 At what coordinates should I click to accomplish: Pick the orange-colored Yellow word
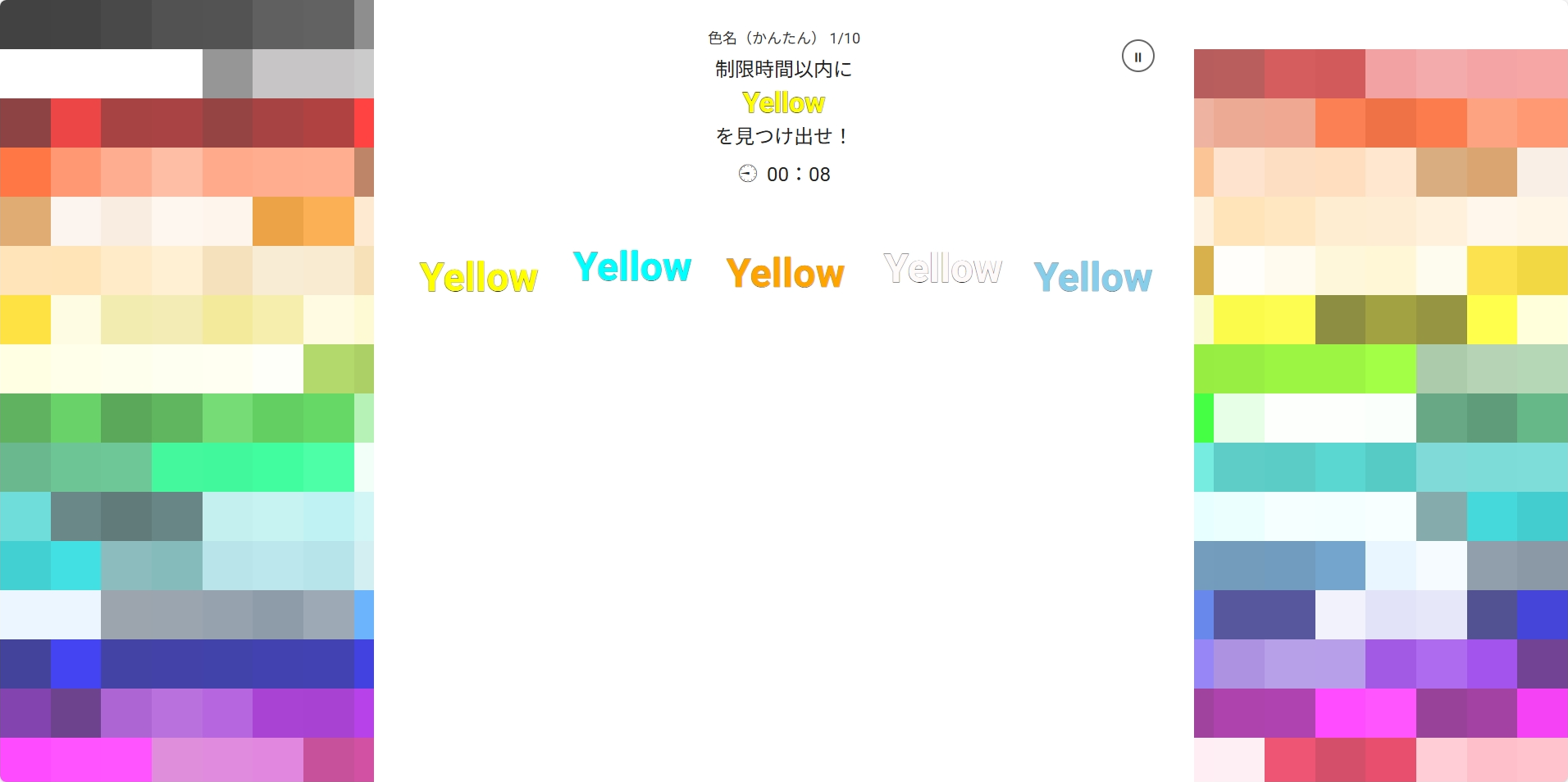[785, 274]
